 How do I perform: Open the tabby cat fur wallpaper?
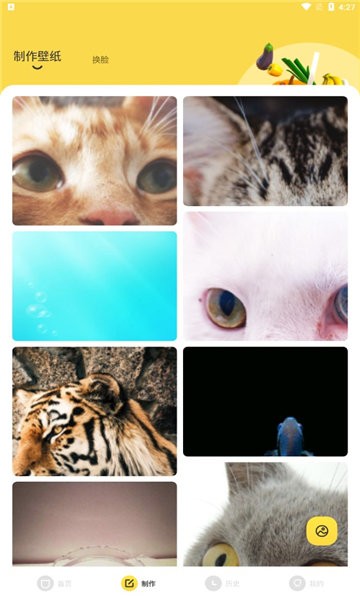pos(266,151)
